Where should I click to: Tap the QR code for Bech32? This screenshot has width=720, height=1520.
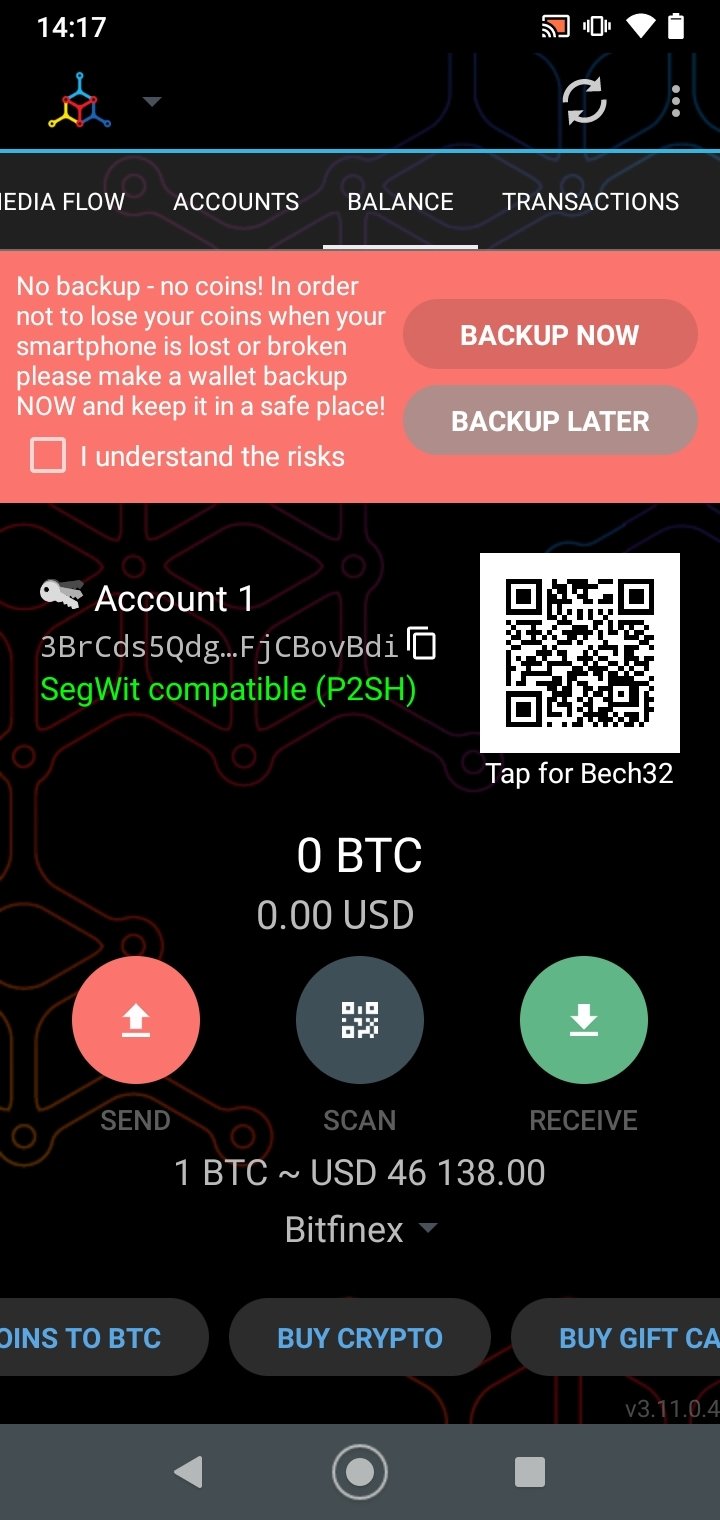(580, 653)
